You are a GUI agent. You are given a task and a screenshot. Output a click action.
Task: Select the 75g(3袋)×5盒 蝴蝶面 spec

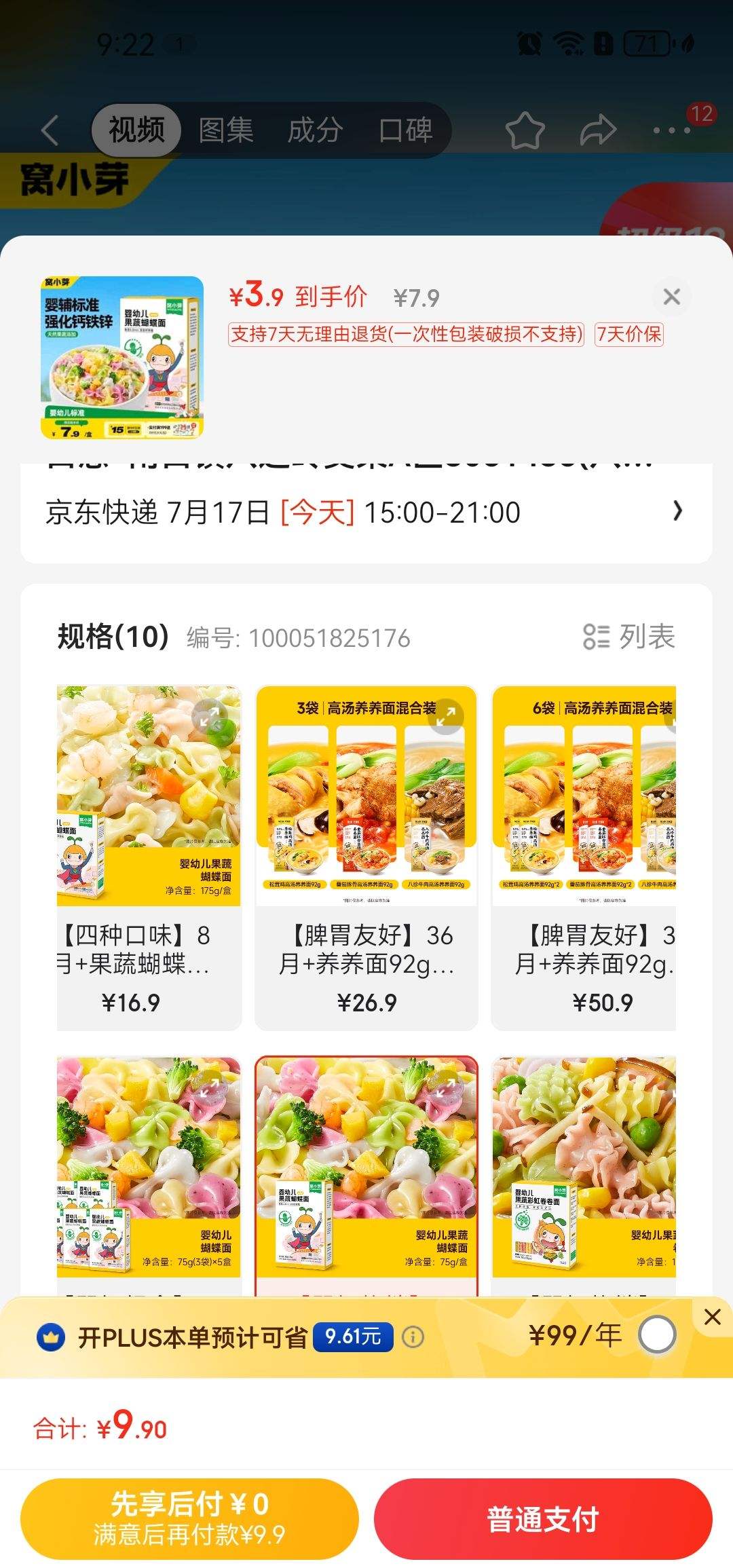pos(149,1168)
